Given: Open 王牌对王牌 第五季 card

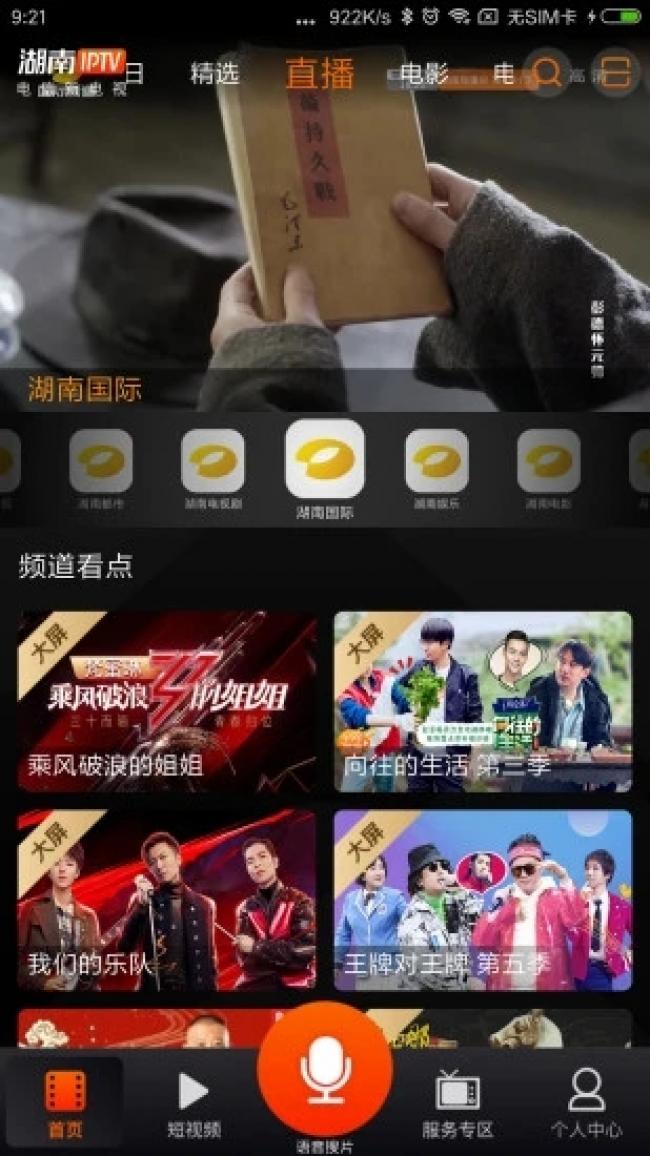Looking at the screenshot, I should point(483,899).
